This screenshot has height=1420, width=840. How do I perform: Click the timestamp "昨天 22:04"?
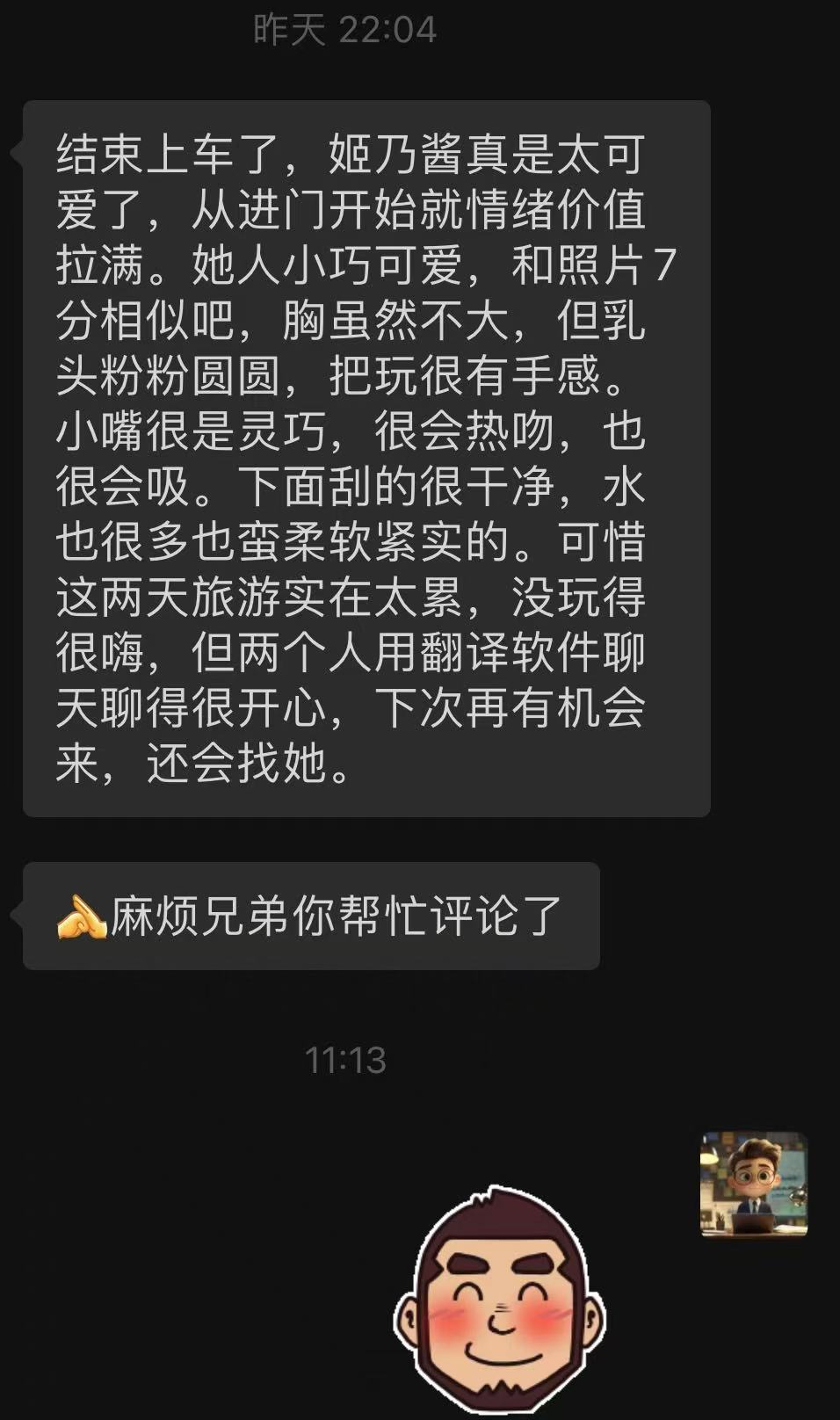tap(343, 26)
